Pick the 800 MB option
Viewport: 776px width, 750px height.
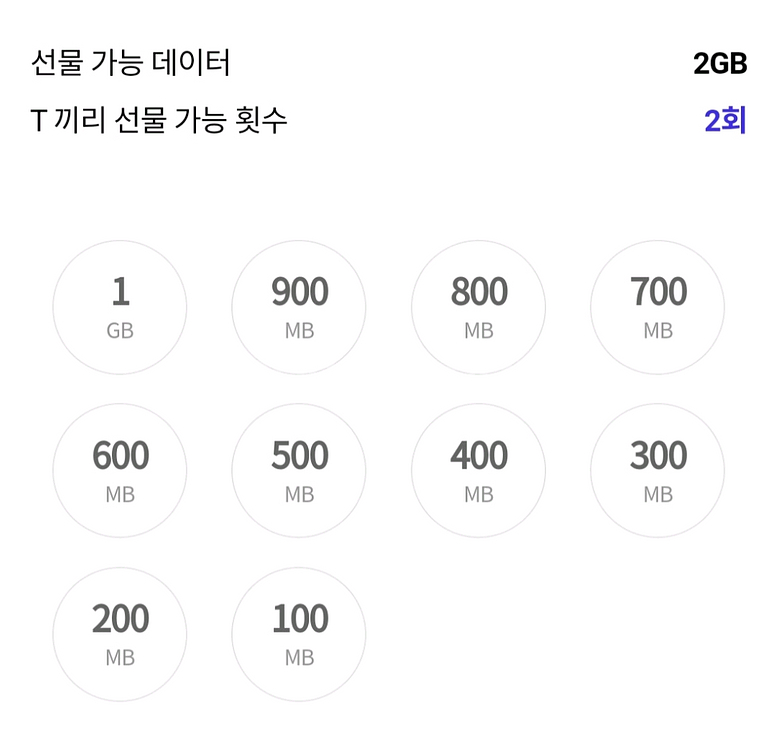coord(478,307)
